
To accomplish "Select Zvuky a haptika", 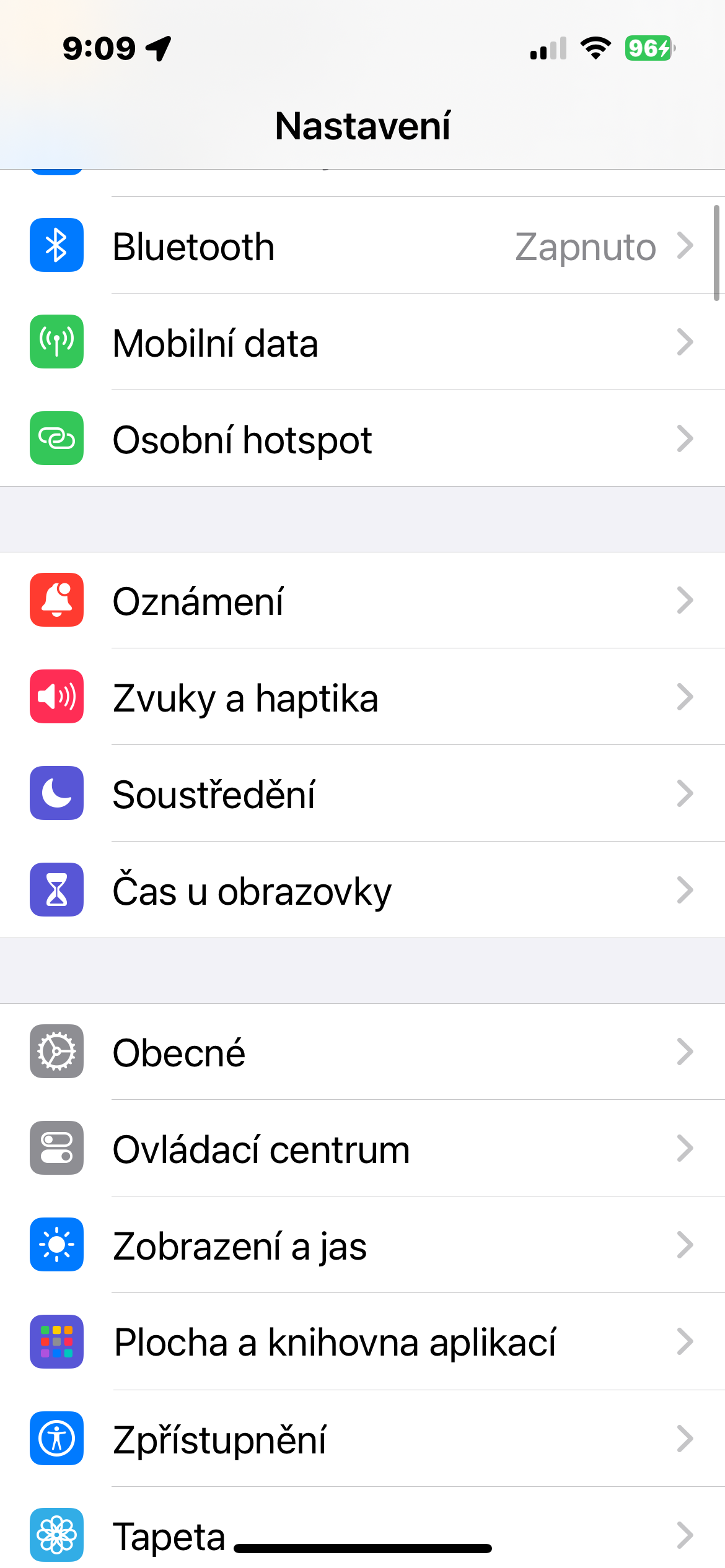I will click(362, 697).
